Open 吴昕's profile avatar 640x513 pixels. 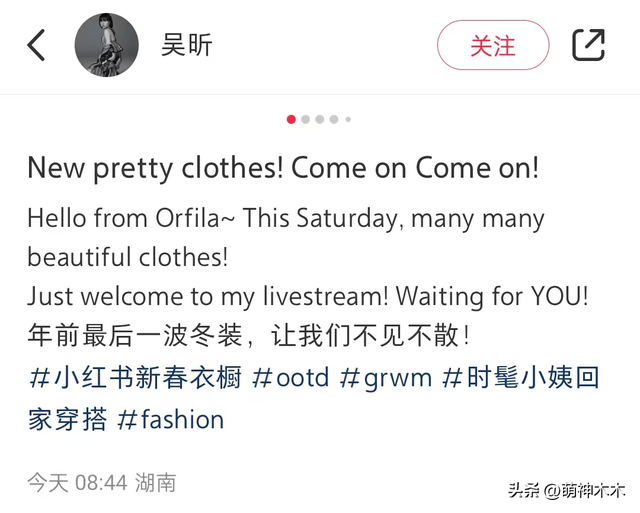[106, 45]
